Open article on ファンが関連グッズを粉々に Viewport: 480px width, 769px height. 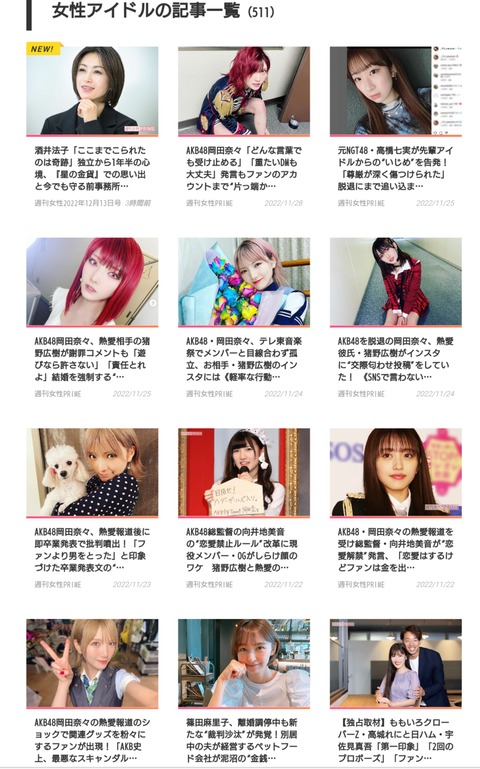92,692
